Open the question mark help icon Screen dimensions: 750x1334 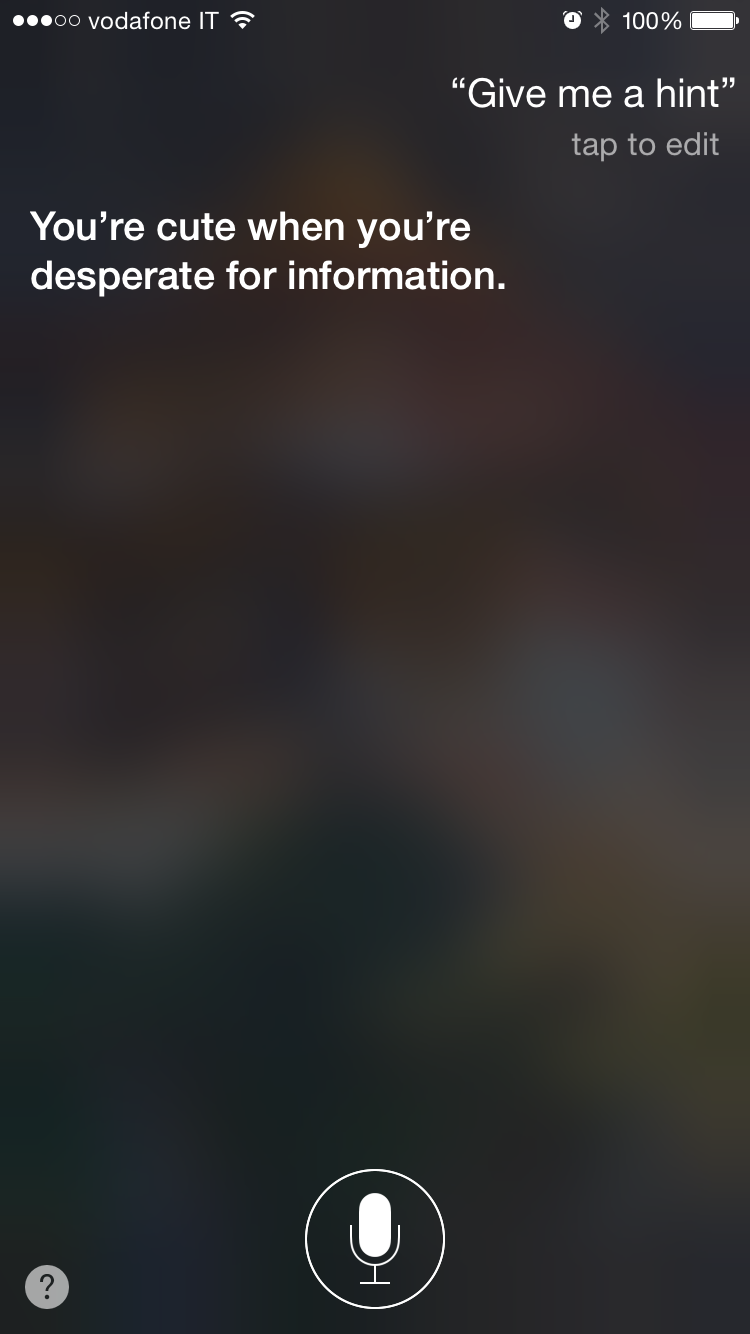[47, 1286]
